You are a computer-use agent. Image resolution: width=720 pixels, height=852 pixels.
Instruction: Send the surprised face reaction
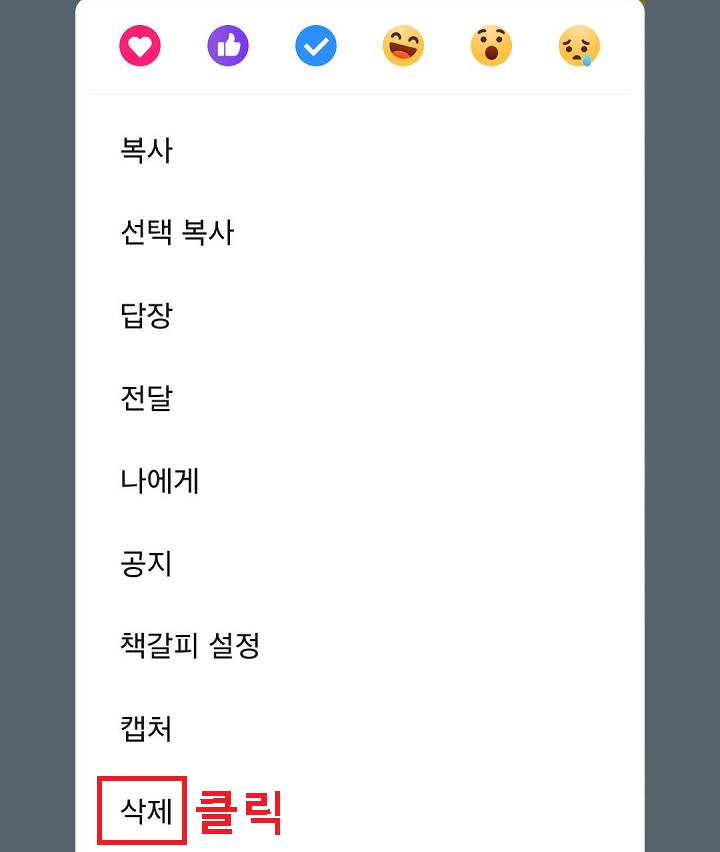point(491,46)
